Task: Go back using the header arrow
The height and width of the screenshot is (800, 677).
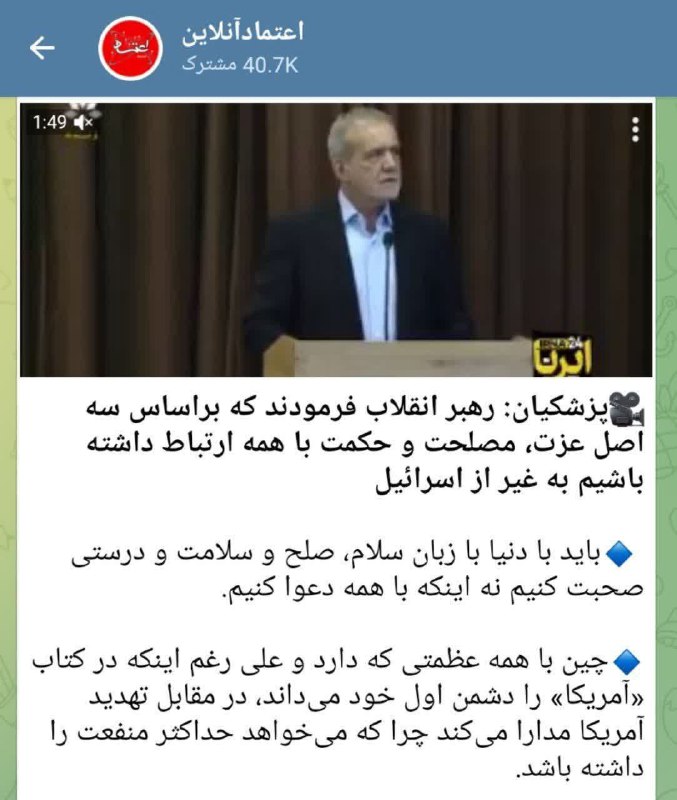Action: [x=41, y=48]
